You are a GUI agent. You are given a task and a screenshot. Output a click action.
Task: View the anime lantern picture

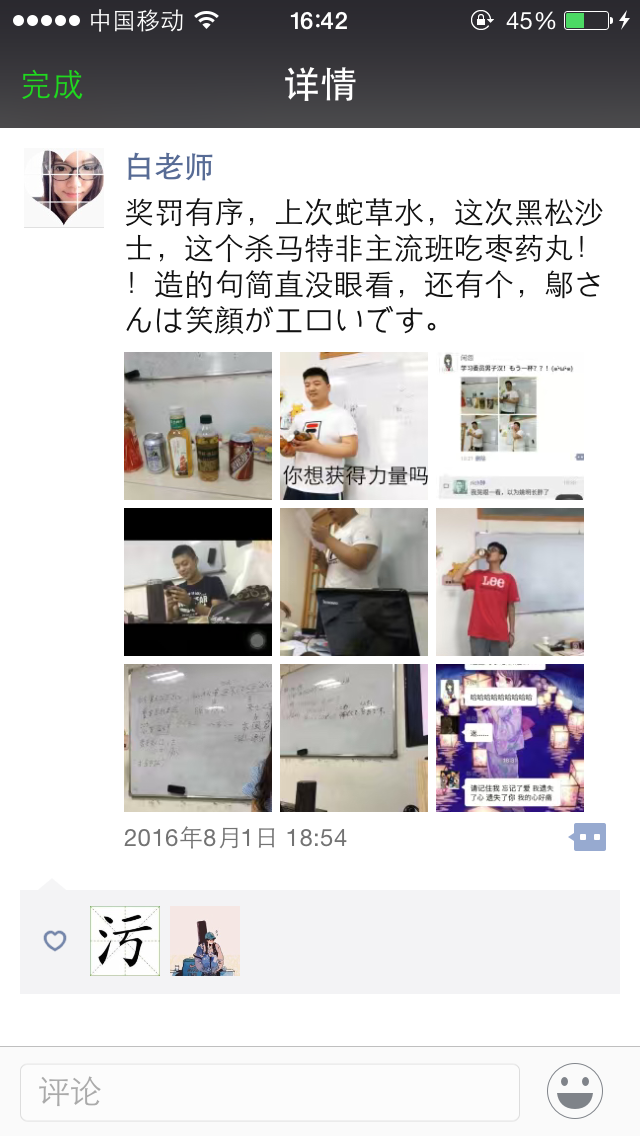point(510,738)
